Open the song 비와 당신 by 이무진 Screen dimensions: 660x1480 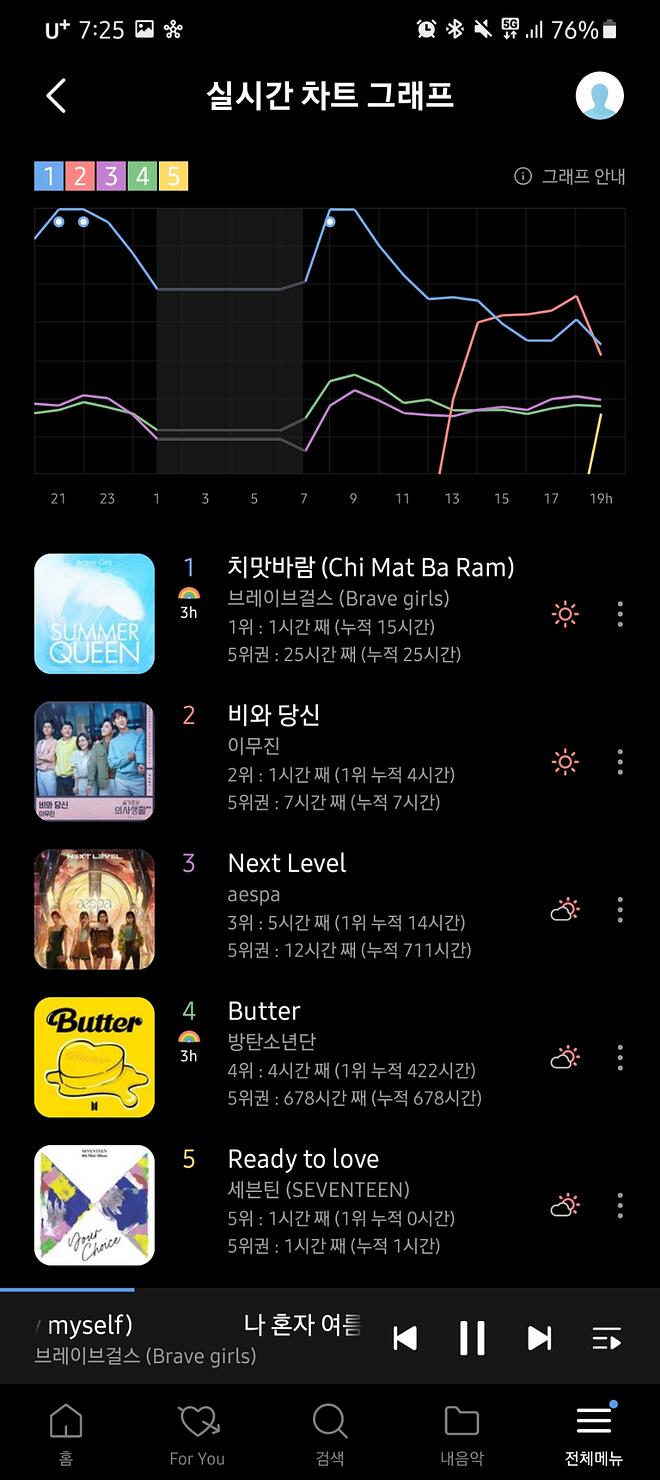[273, 716]
